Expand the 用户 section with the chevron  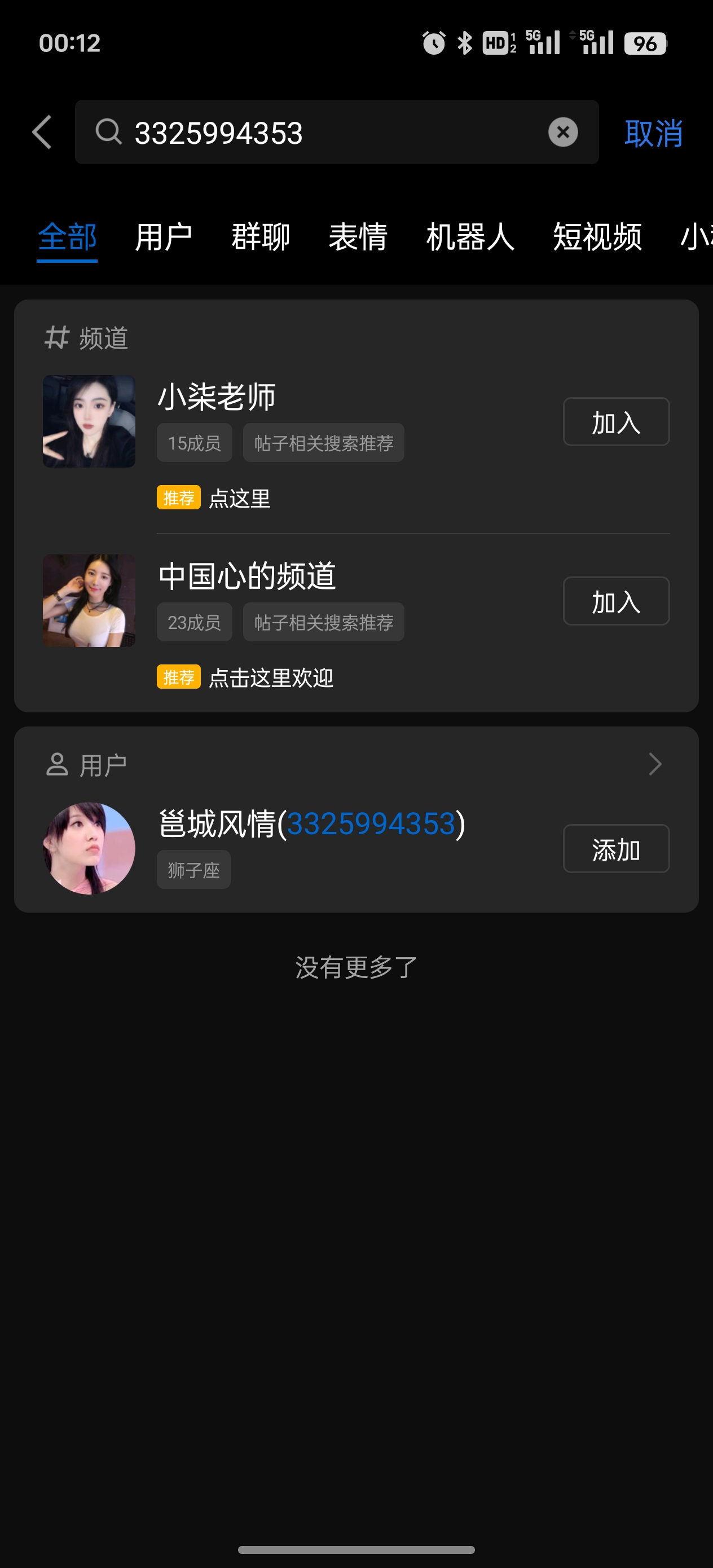click(x=654, y=764)
